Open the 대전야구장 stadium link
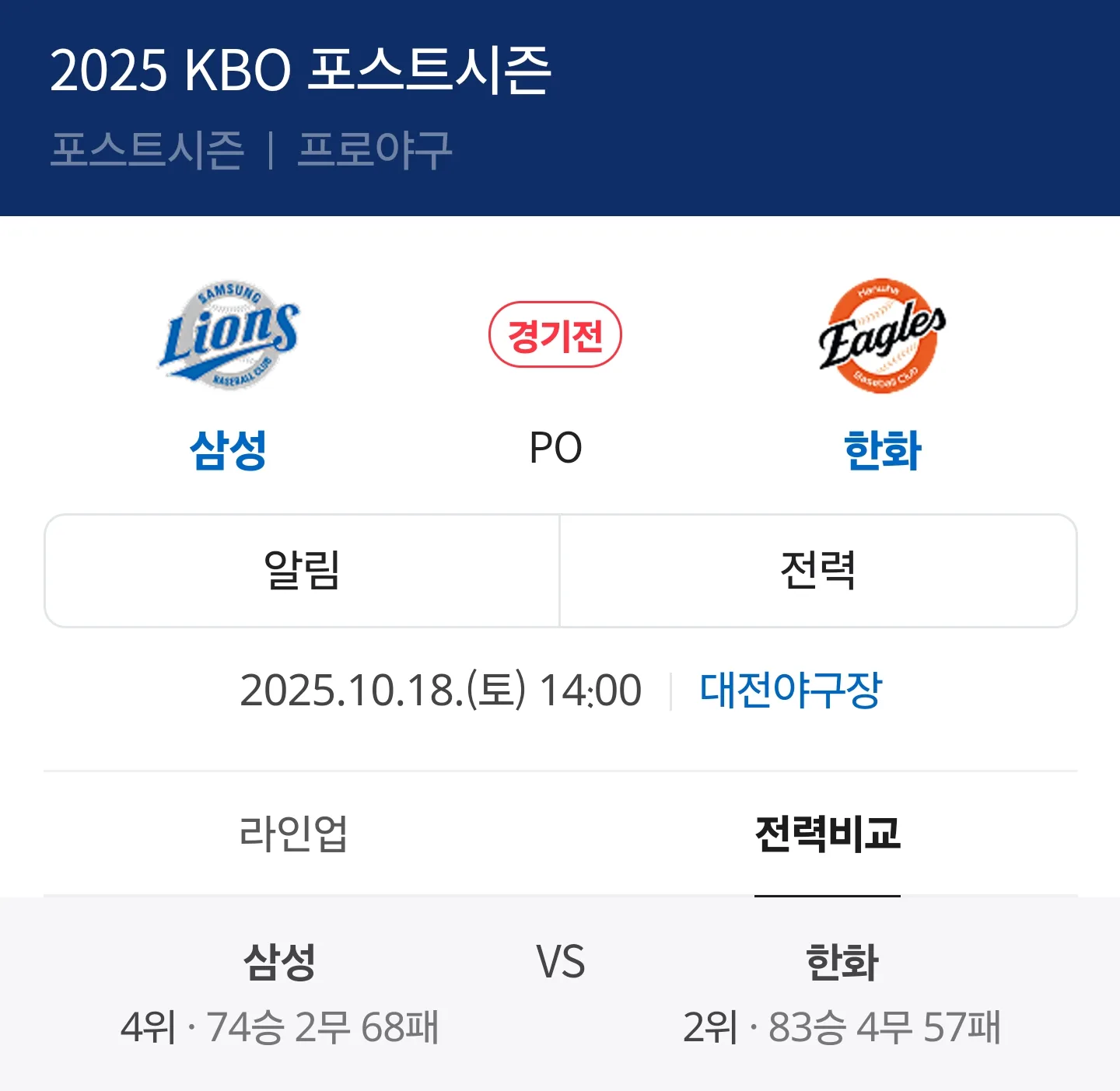This screenshot has height=1091, width=1120. [790, 690]
